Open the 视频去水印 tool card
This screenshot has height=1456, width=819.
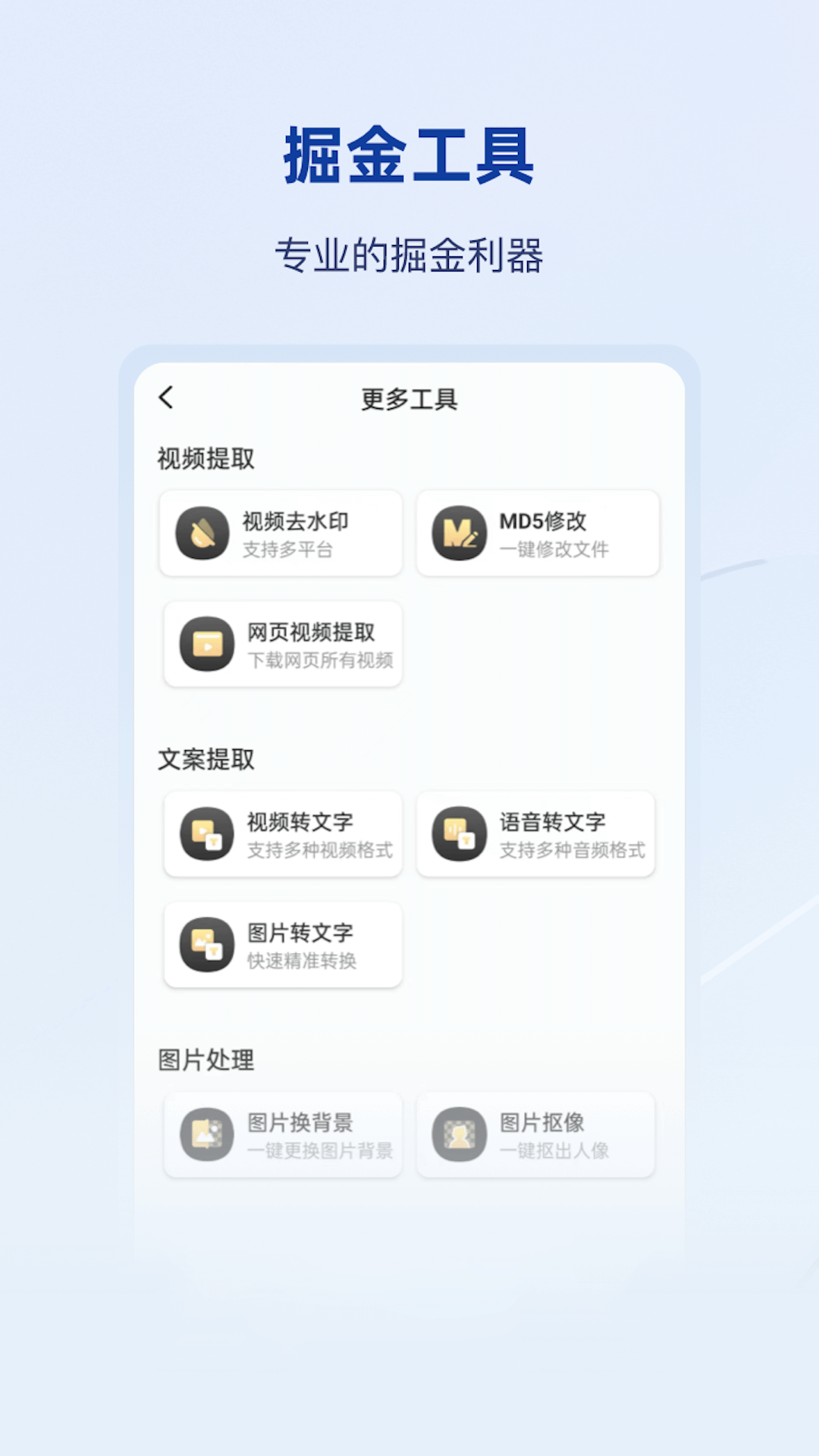click(x=281, y=533)
